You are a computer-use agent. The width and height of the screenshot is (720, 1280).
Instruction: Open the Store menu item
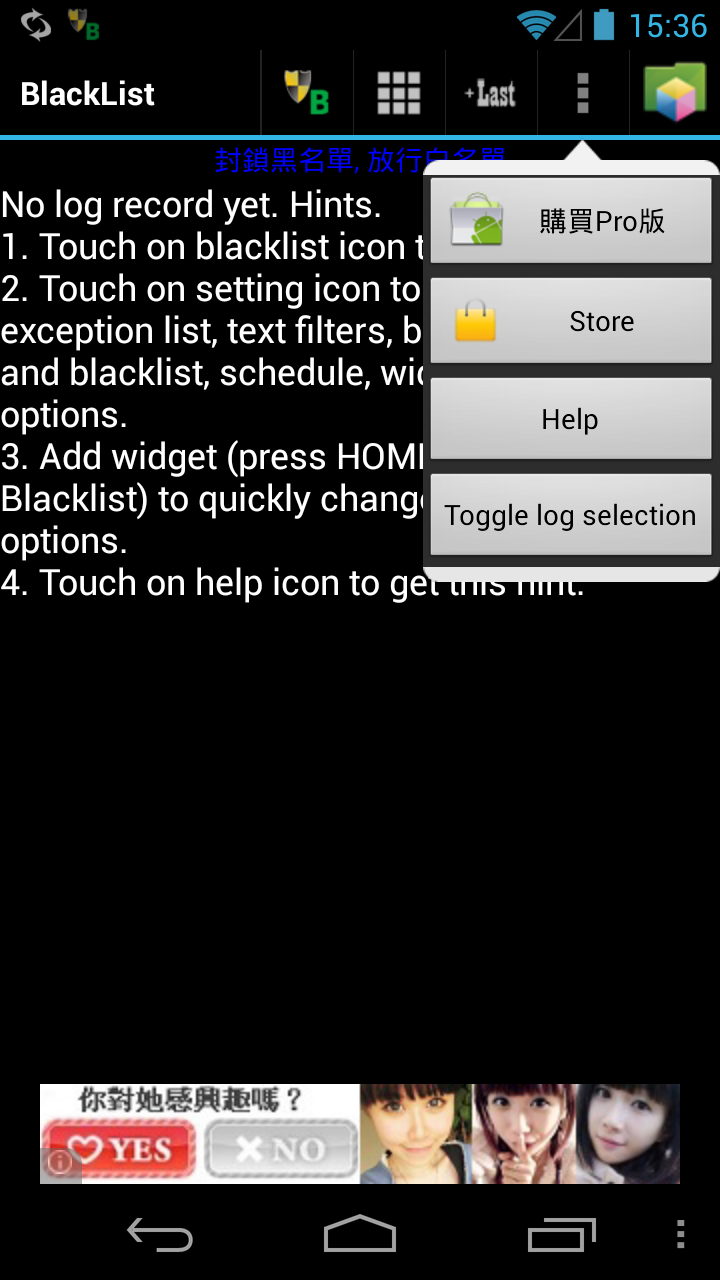(571, 321)
